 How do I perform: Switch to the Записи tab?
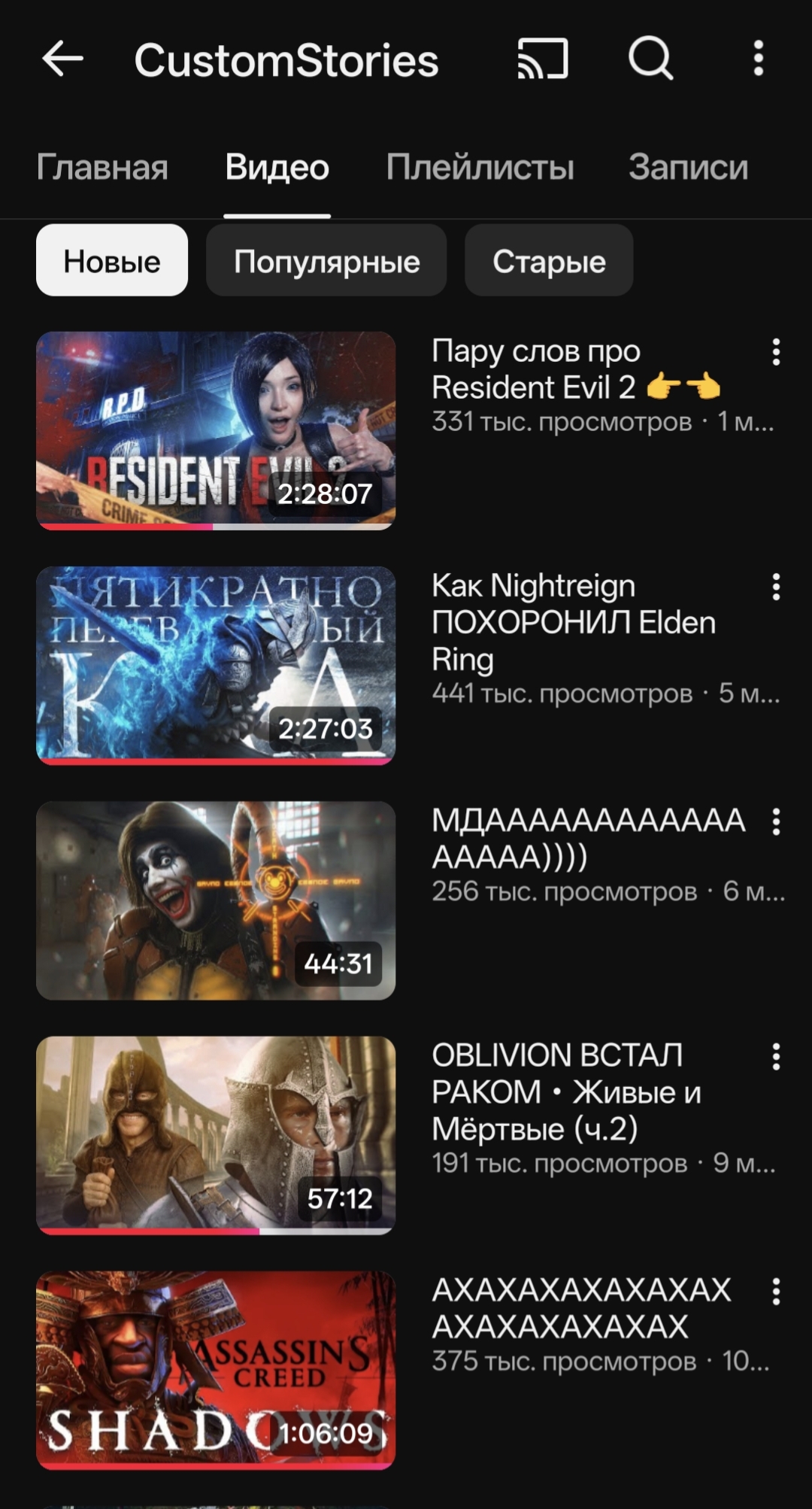688,167
